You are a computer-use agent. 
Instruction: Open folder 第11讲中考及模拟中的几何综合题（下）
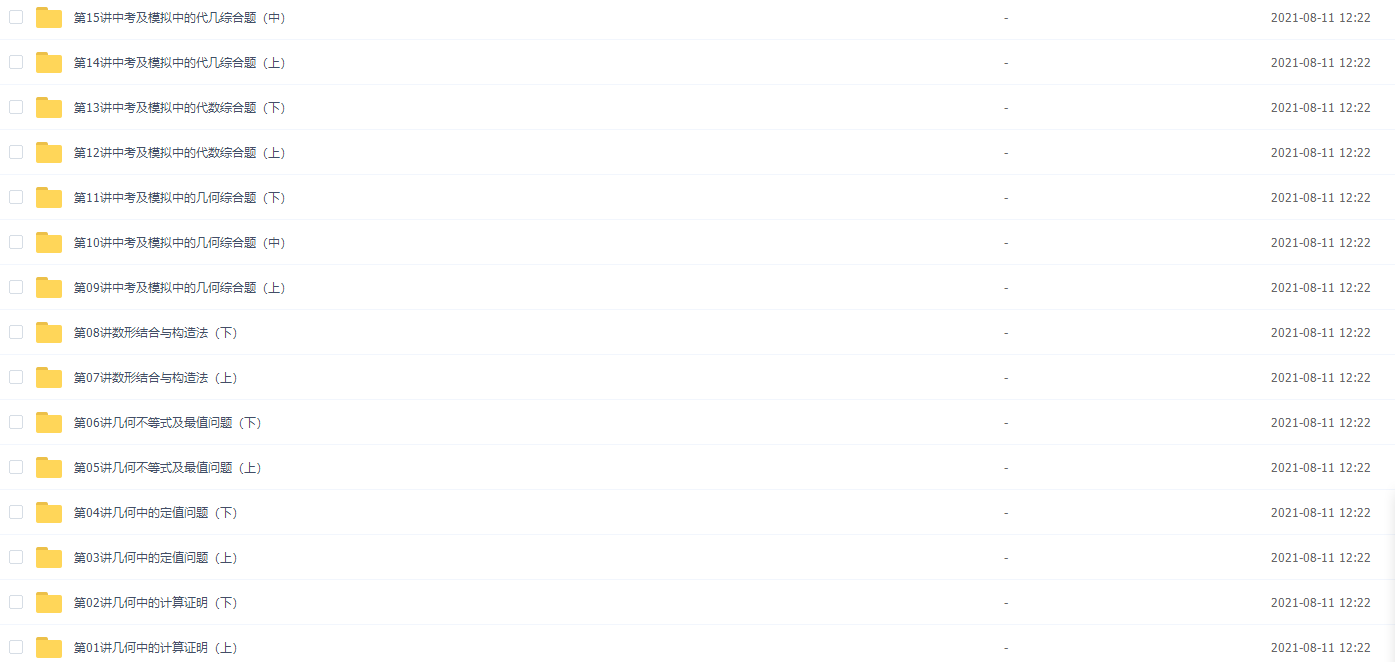(180, 198)
